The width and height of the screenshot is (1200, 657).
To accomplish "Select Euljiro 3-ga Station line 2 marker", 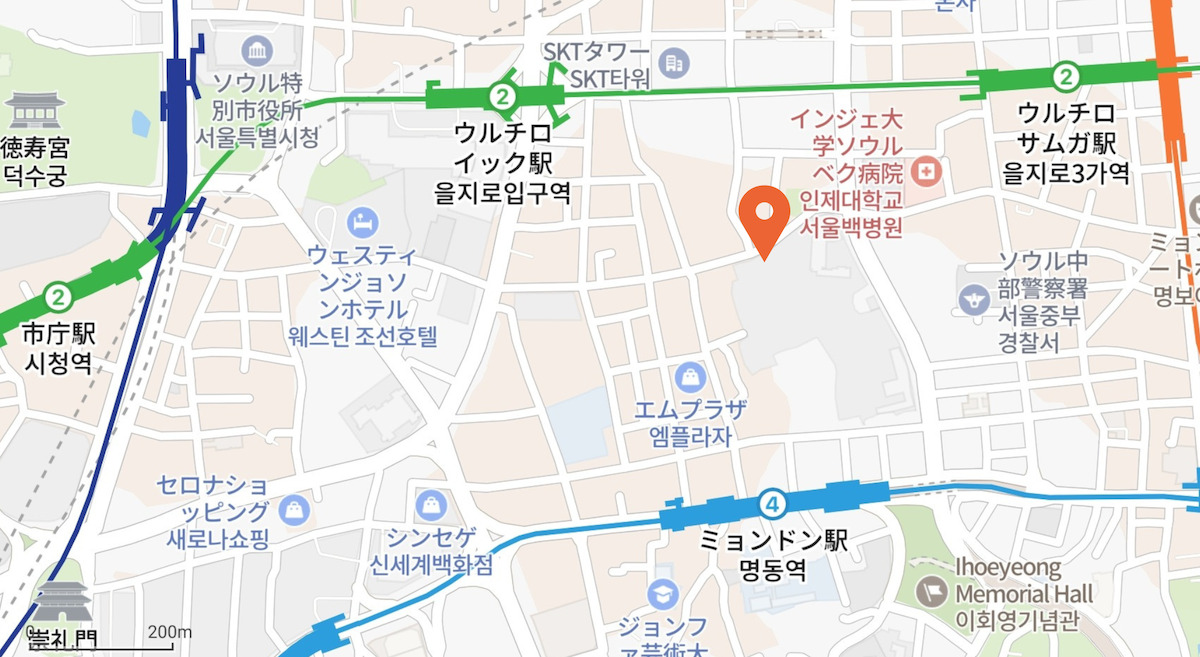I will (x=1067, y=76).
